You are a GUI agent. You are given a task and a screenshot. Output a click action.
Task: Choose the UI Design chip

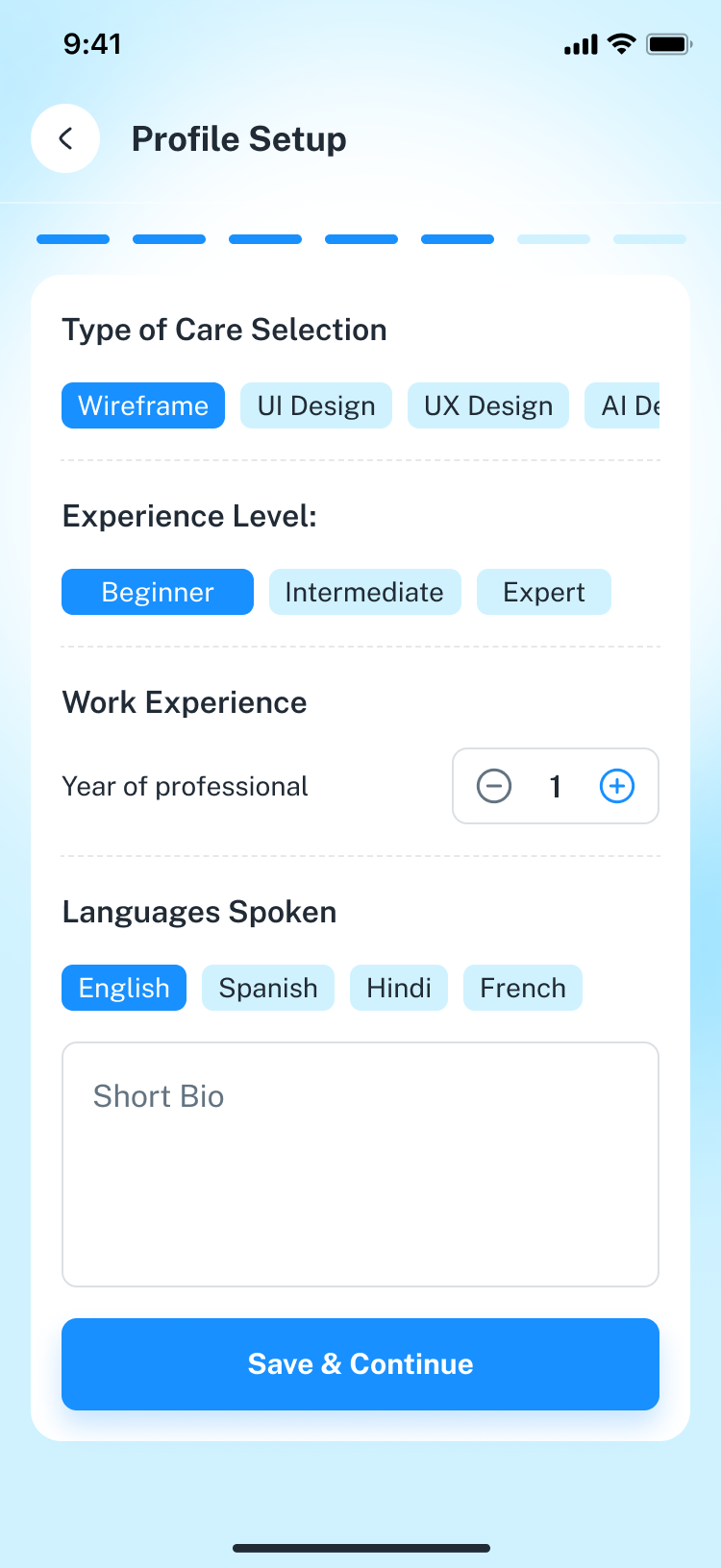coord(316,405)
